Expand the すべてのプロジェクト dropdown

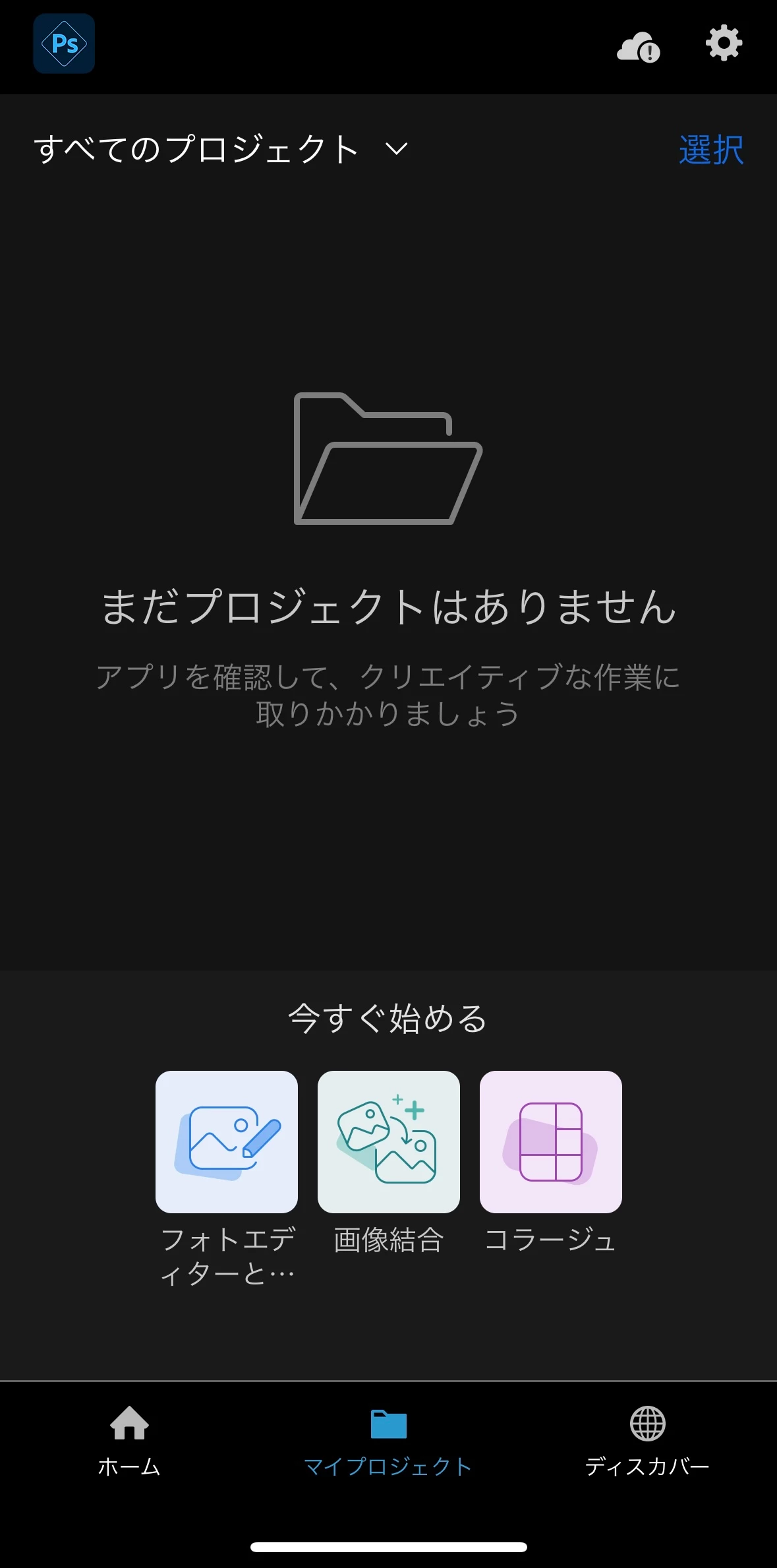[x=221, y=149]
